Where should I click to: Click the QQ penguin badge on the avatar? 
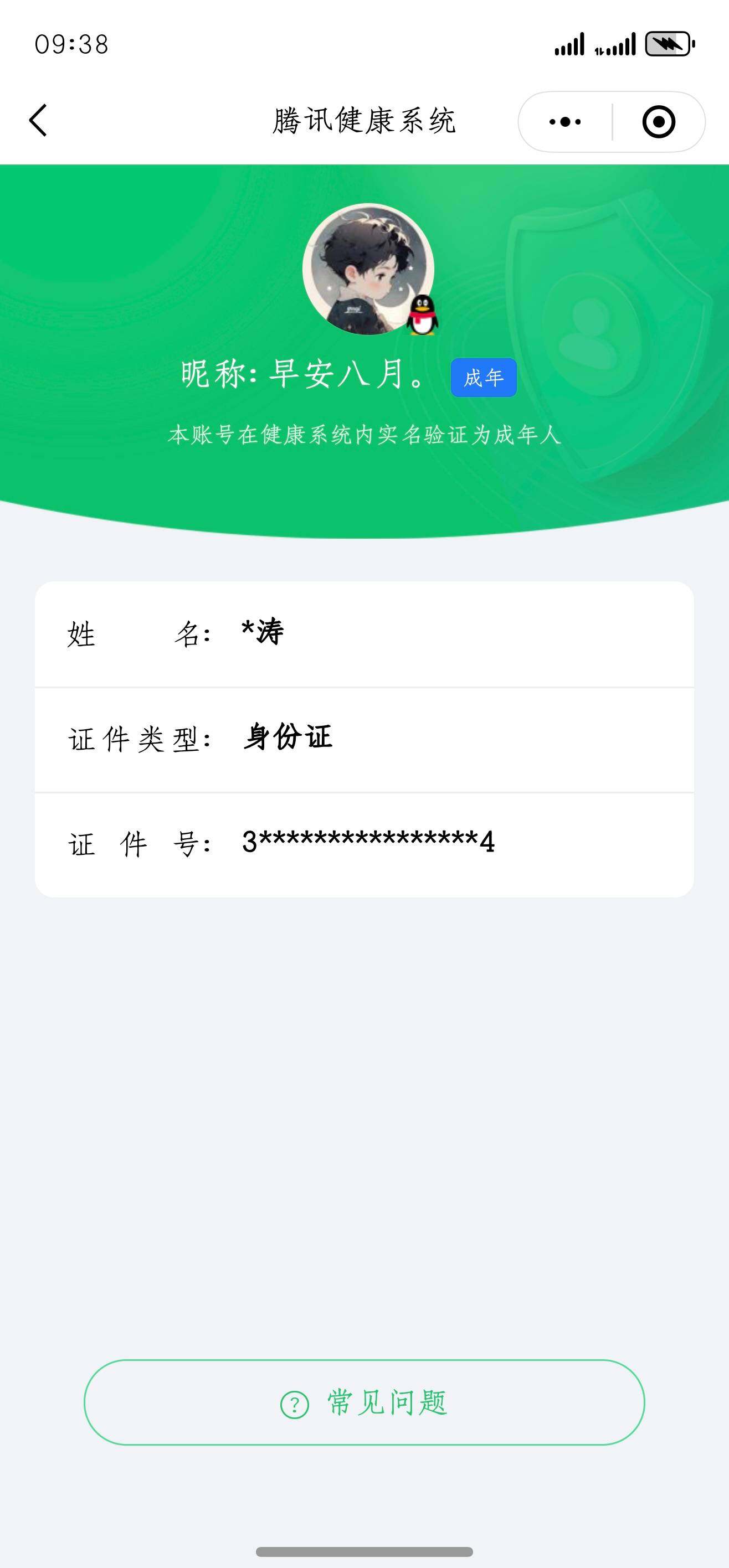422,315
